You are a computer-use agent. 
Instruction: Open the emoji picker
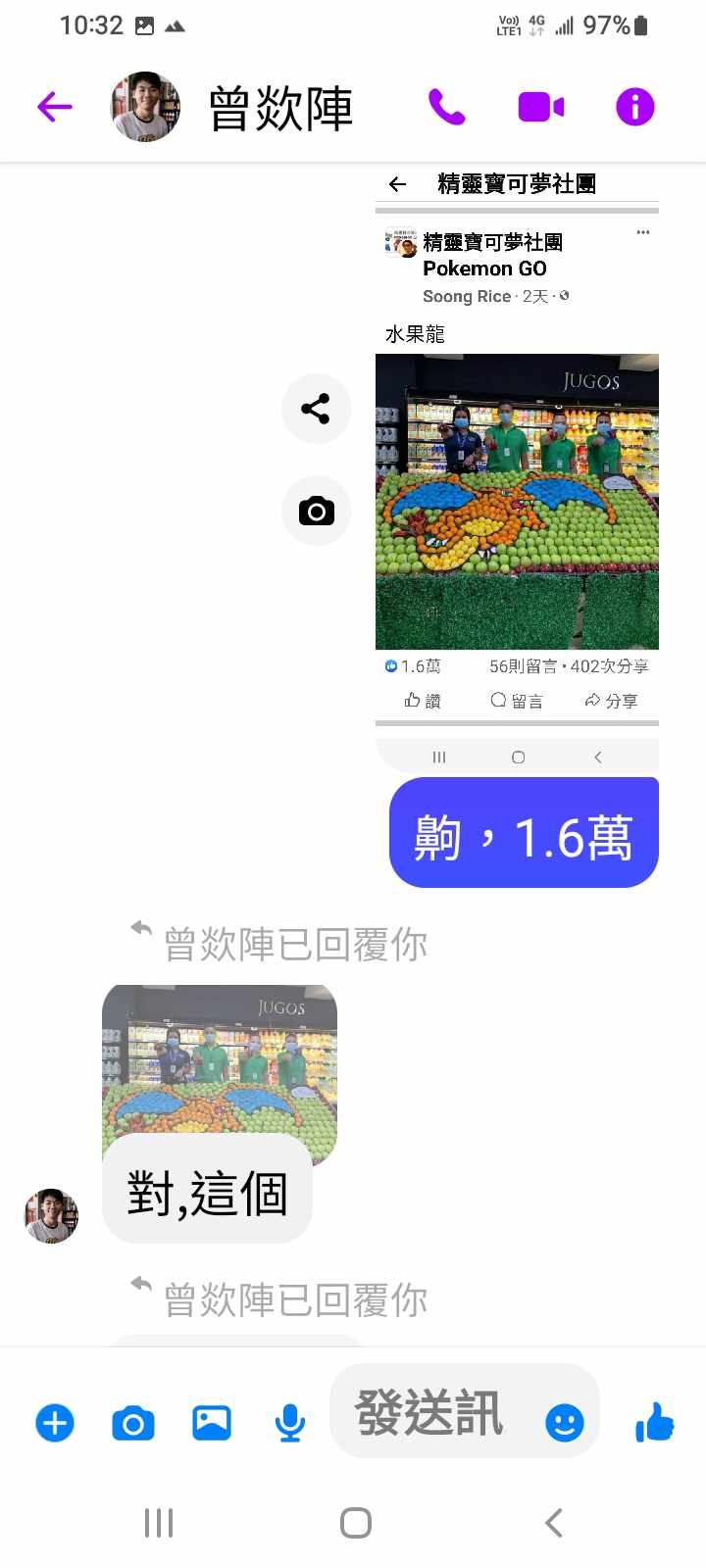(564, 1423)
